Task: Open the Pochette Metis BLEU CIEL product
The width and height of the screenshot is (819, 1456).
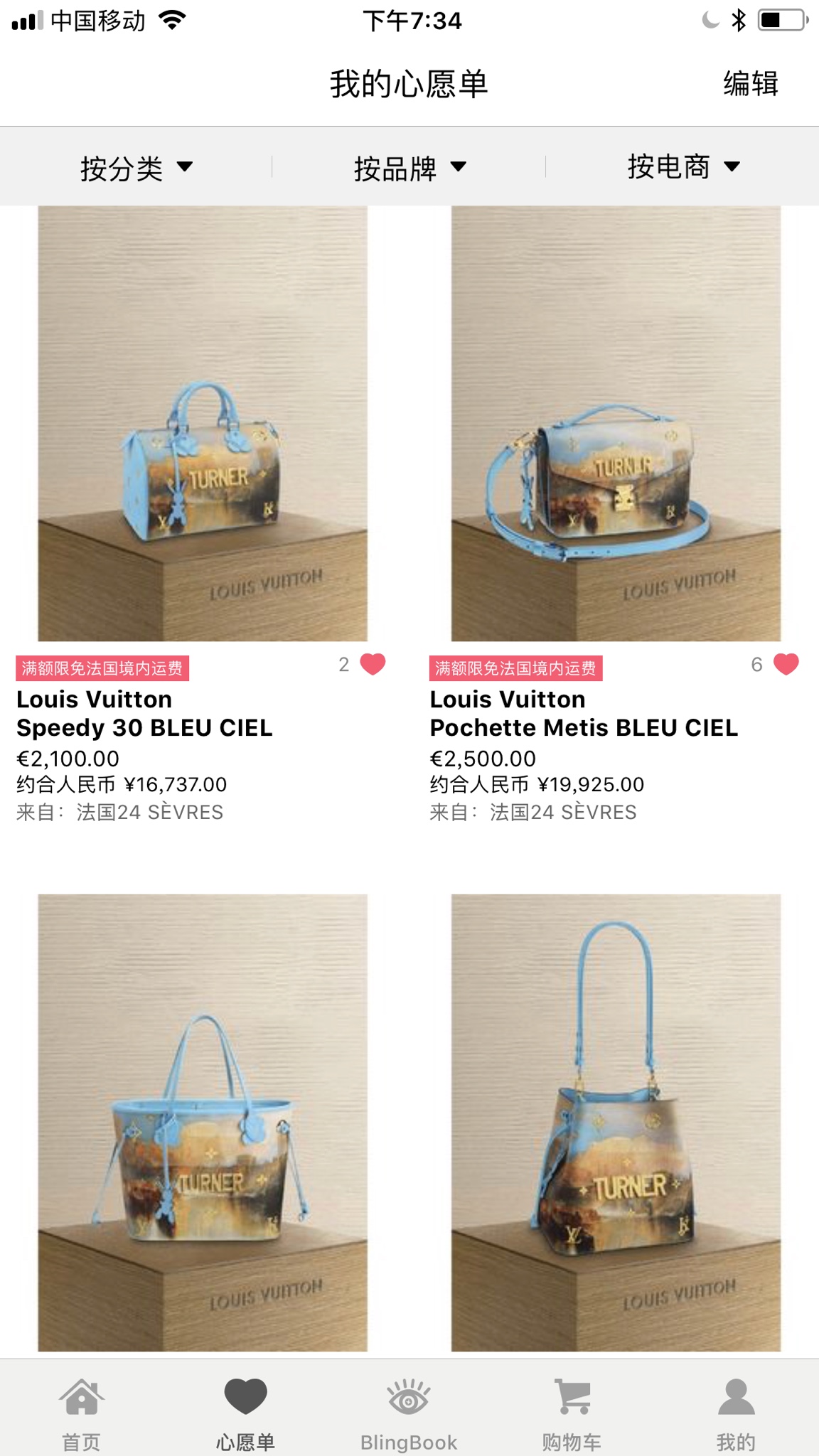Action: [x=616, y=424]
